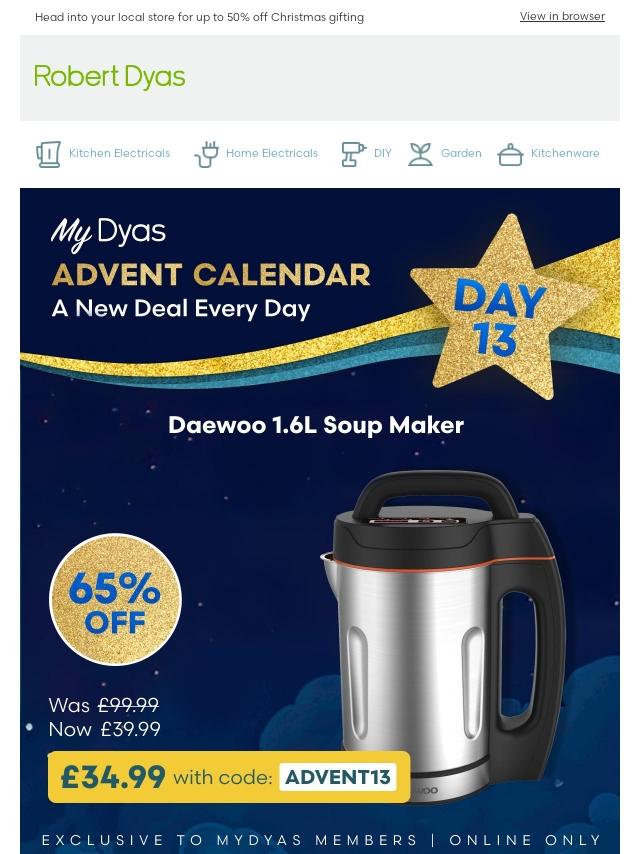Go to Kitchen Electricals category
Viewport: 640px width, 854px height.
pyautogui.click(x=104, y=154)
